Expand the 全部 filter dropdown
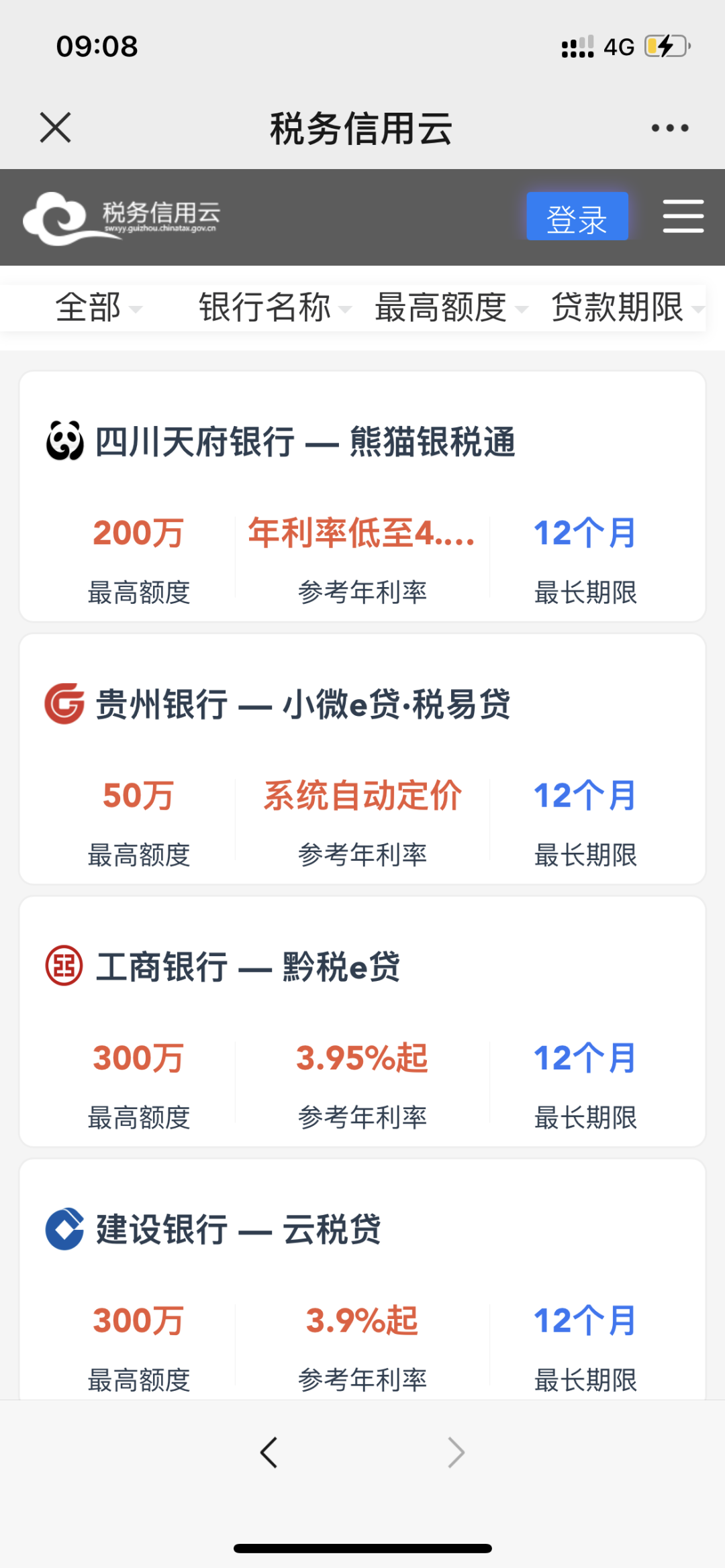 click(x=99, y=308)
